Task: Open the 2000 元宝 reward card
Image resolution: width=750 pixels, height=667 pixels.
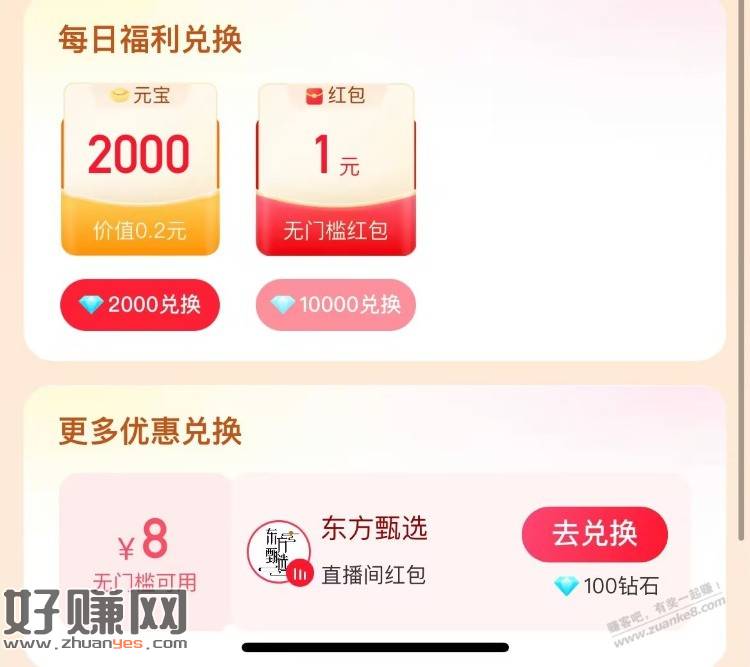Action: tap(140, 170)
